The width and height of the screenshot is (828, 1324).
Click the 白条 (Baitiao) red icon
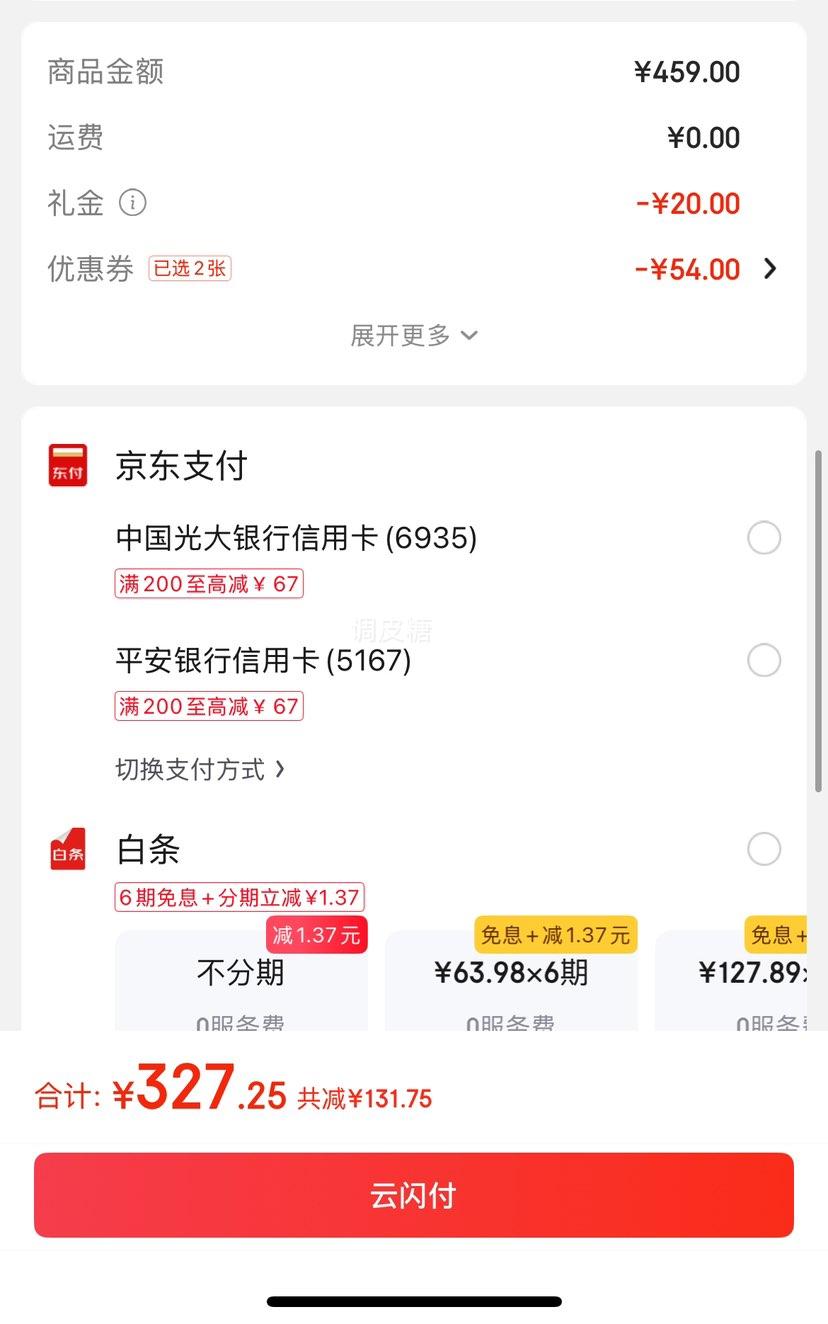66,849
